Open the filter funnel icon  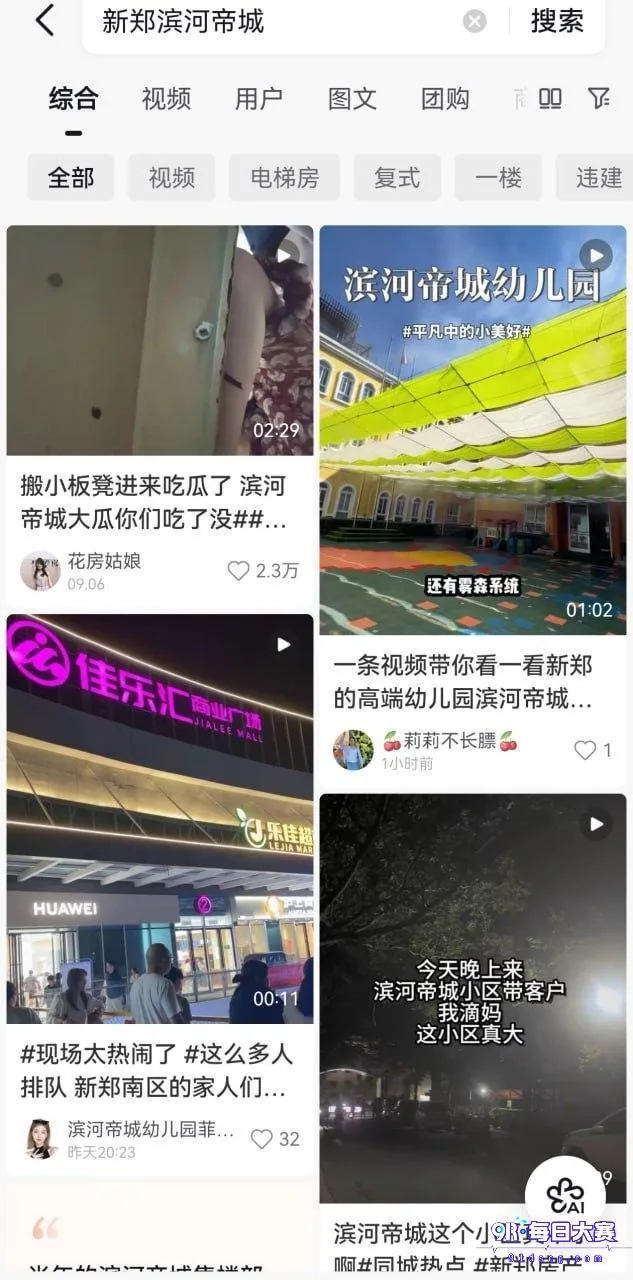pyautogui.click(x=599, y=98)
